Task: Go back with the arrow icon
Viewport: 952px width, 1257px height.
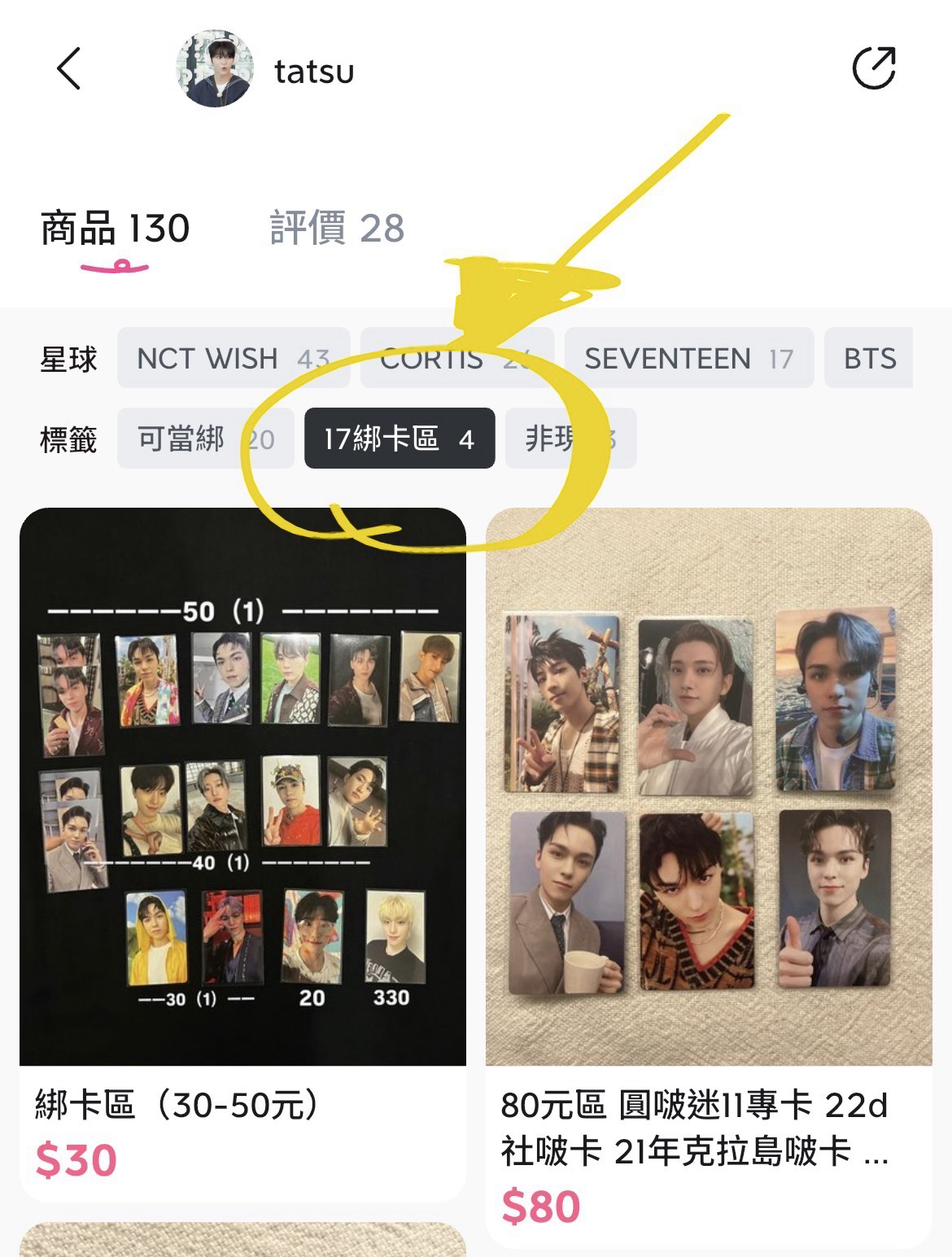Action: [70, 68]
